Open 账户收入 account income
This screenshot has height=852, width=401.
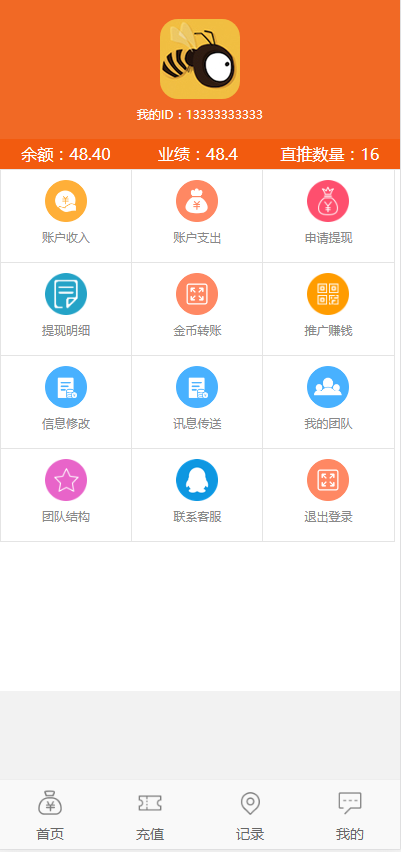click(66, 216)
